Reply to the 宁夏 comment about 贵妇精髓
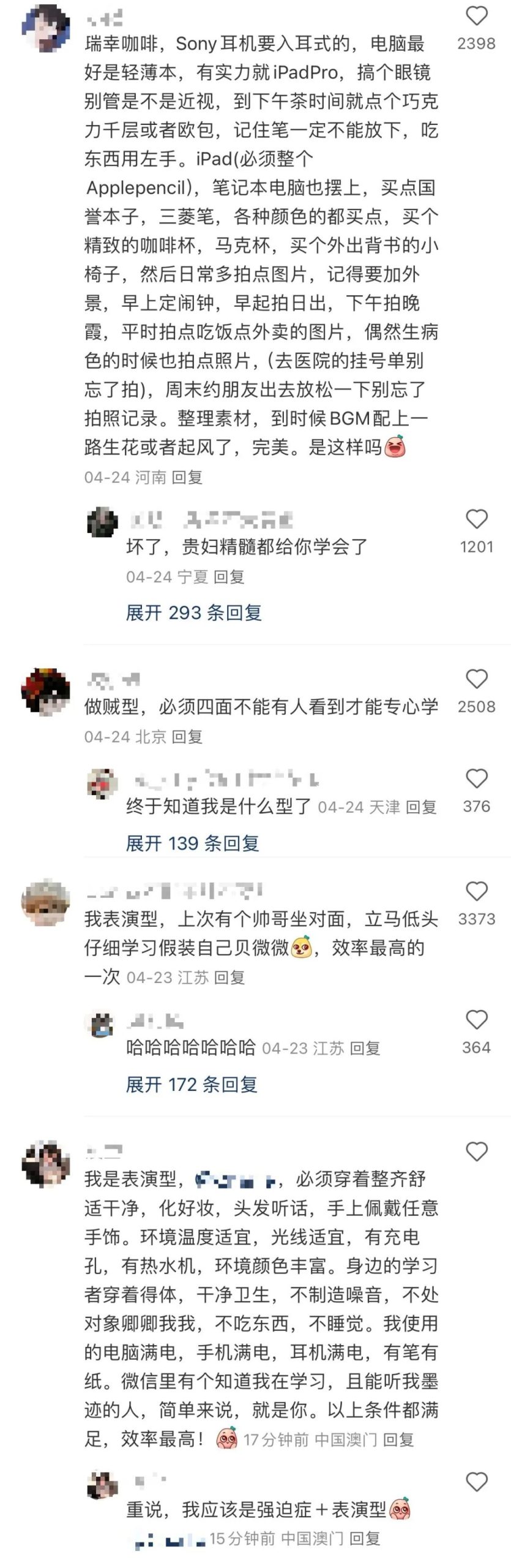Viewport: 511px width, 1568px height. (229, 576)
